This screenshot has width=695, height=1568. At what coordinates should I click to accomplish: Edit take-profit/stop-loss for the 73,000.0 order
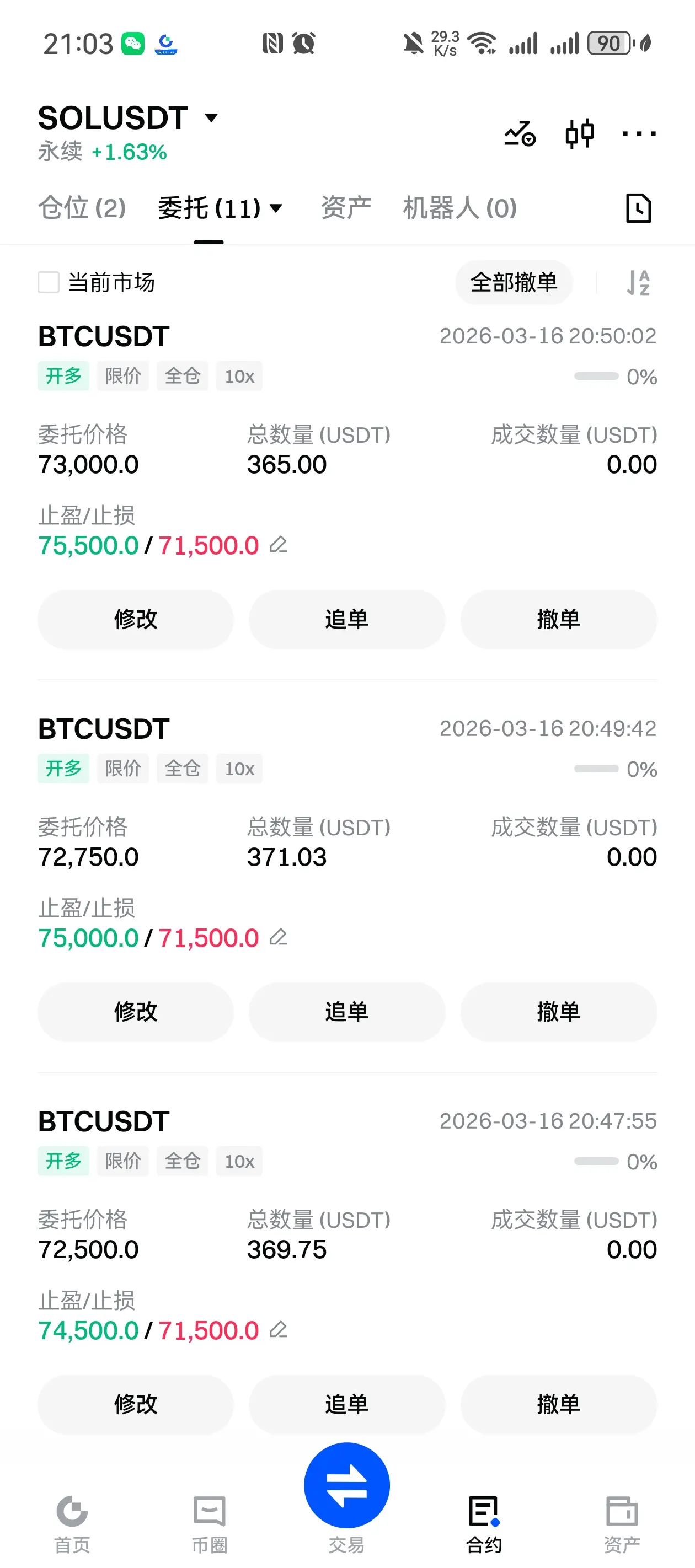(x=279, y=544)
